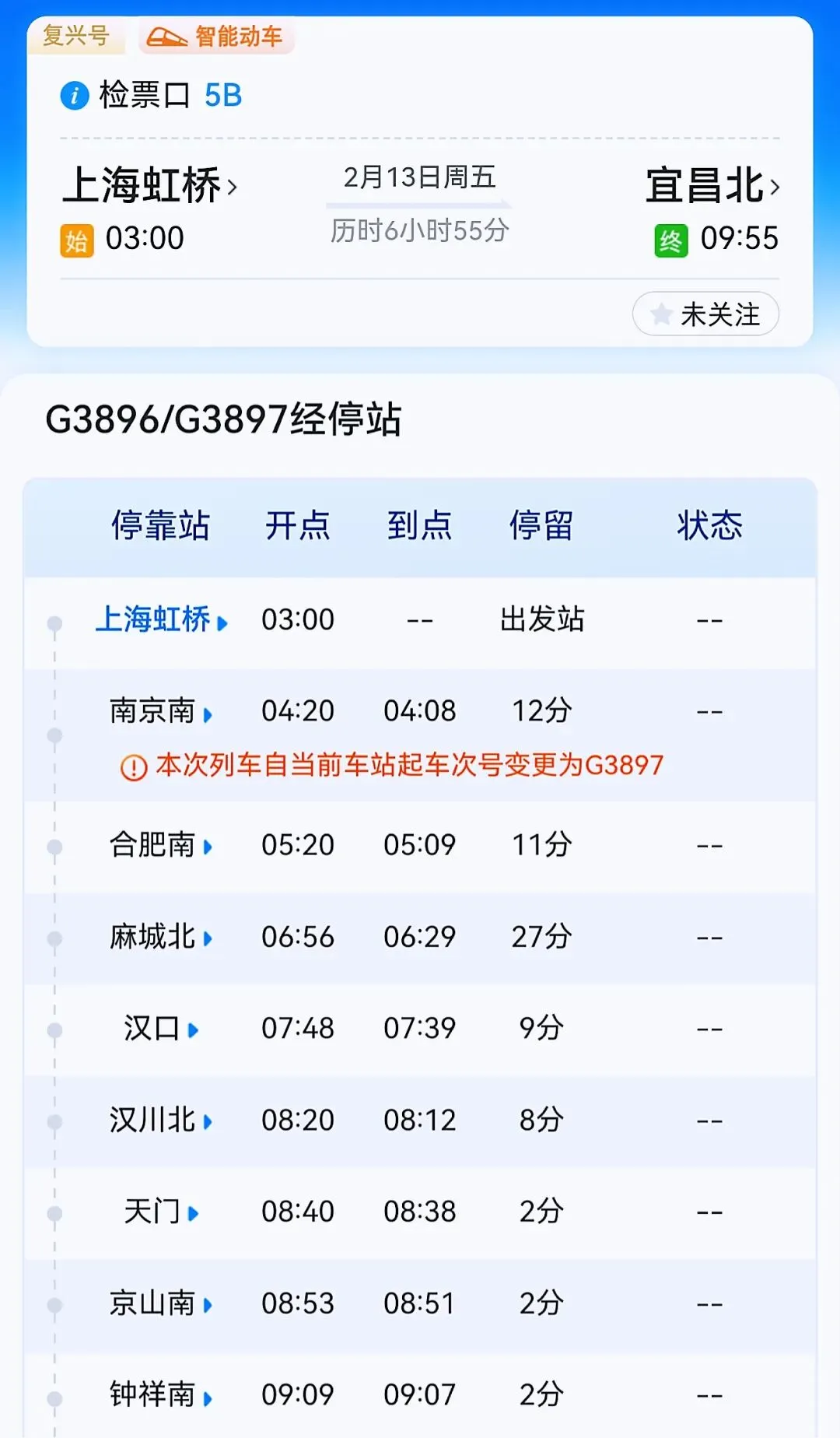Open 麻城北 stop details
Viewport: 840px width, 1438px height.
click(161, 937)
